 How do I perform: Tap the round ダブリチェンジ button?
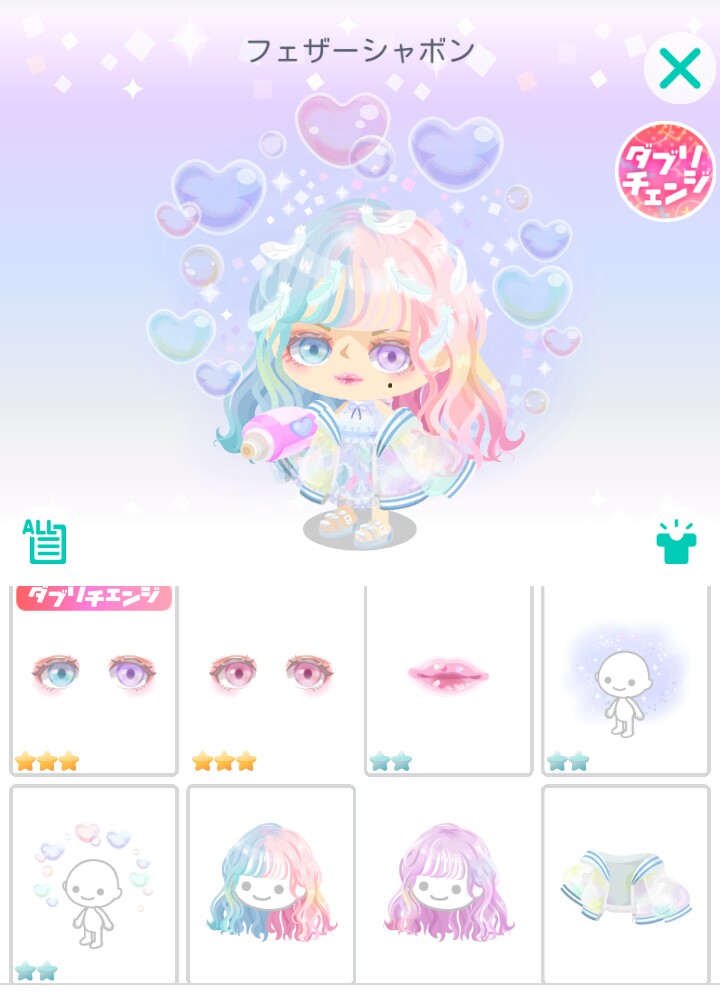(665, 171)
